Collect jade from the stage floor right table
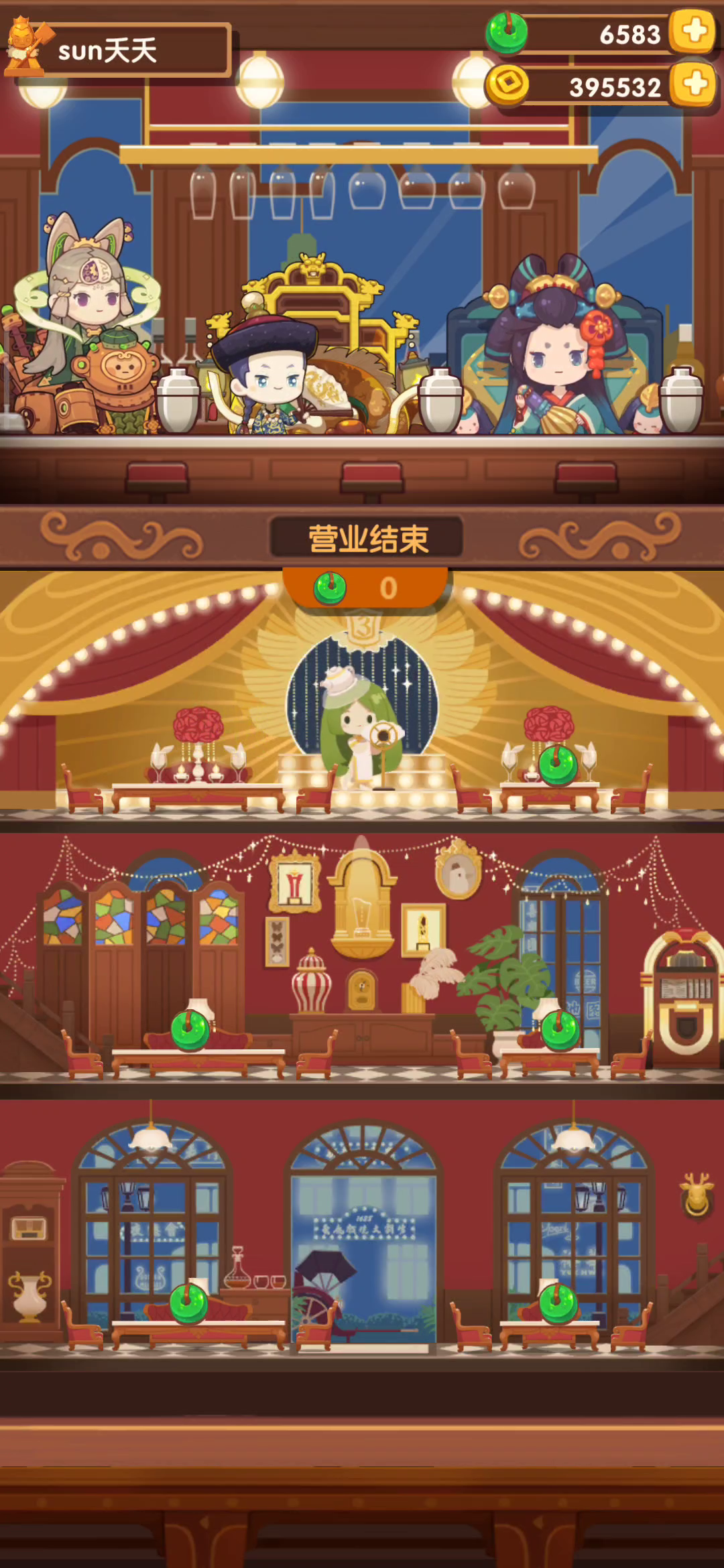This screenshot has height=1568, width=724. click(x=558, y=765)
